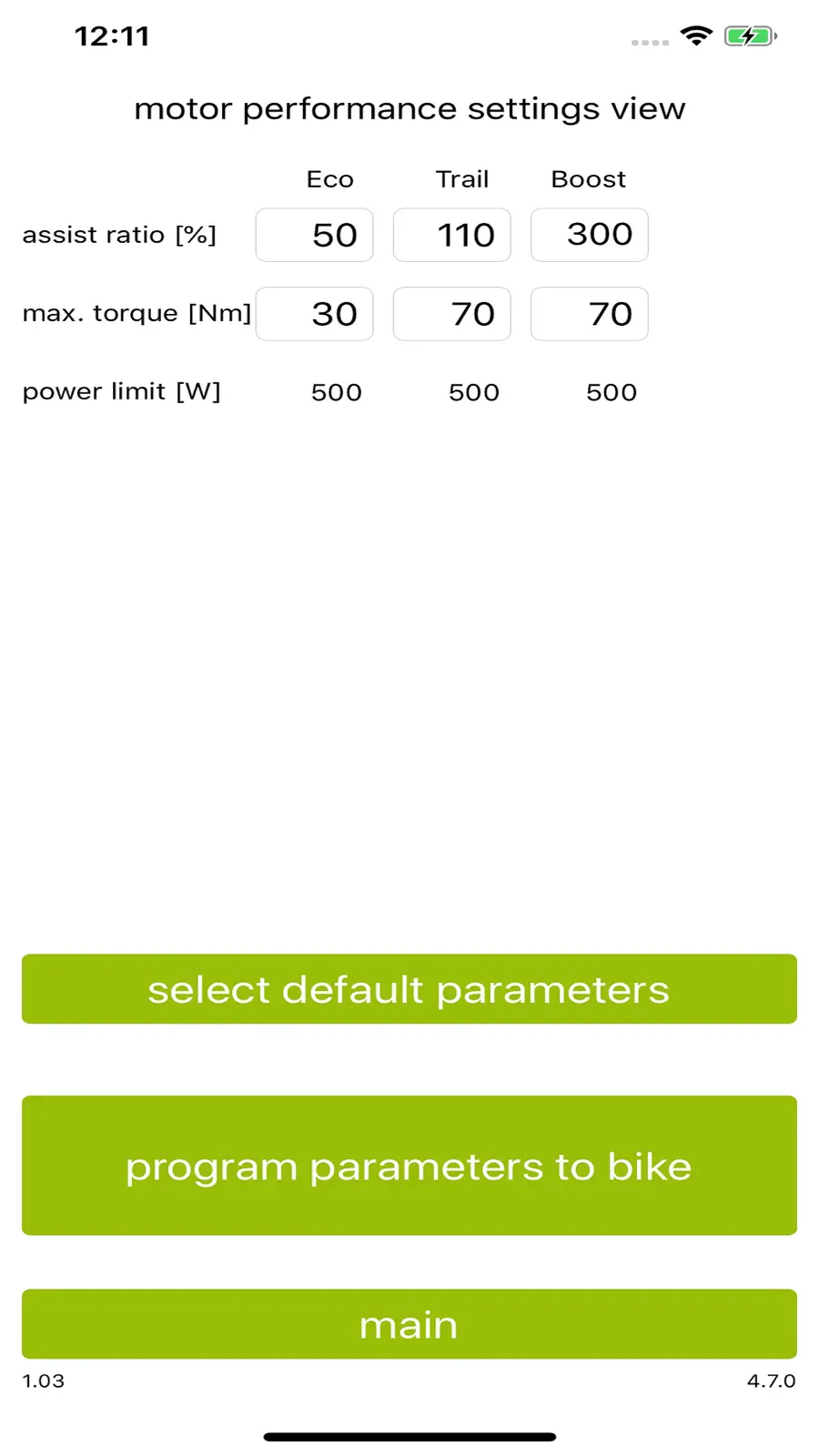This screenshot has width=819, height=1456.
Task: Edit the Trail assist ratio field
Action: point(451,235)
